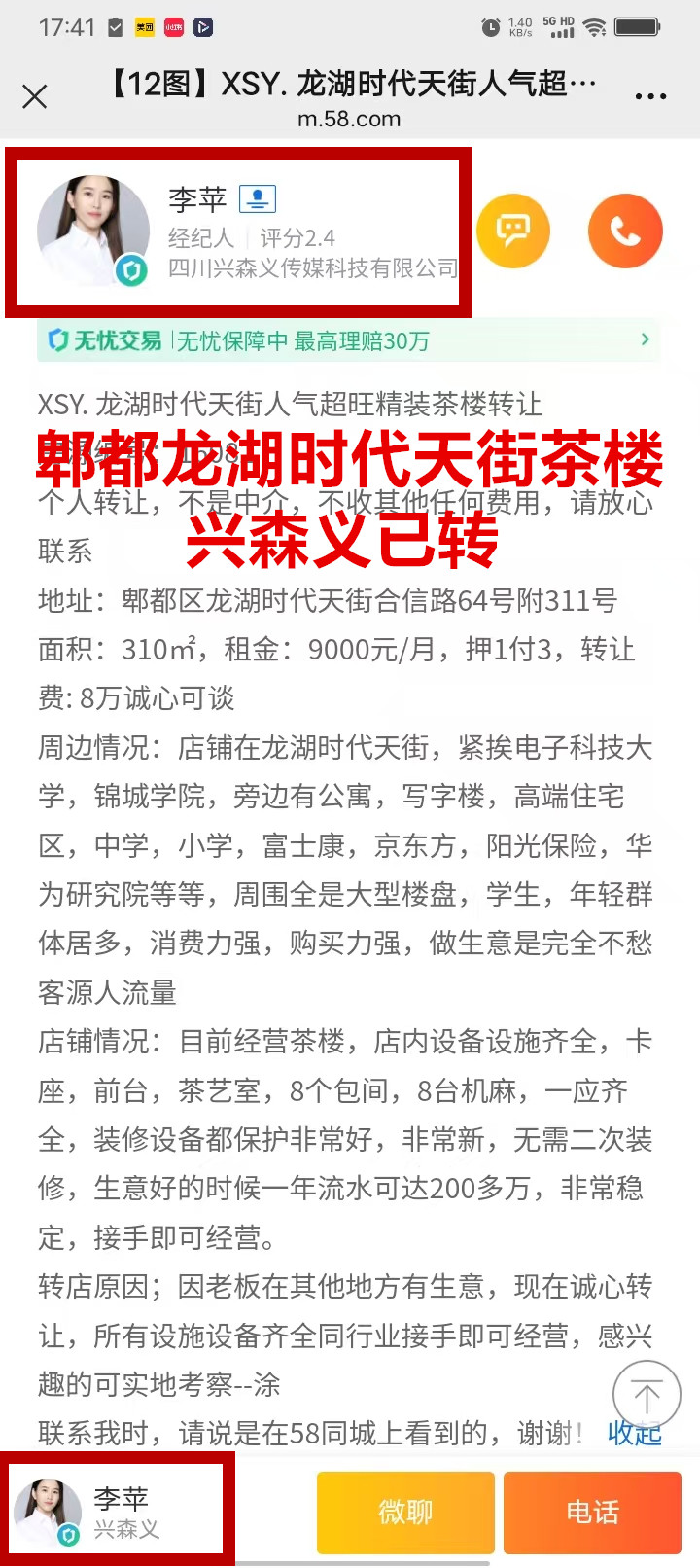Image resolution: width=700 pixels, height=1568 pixels.
Task: Tap the 电话 button
Action: tap(592, 1513)
